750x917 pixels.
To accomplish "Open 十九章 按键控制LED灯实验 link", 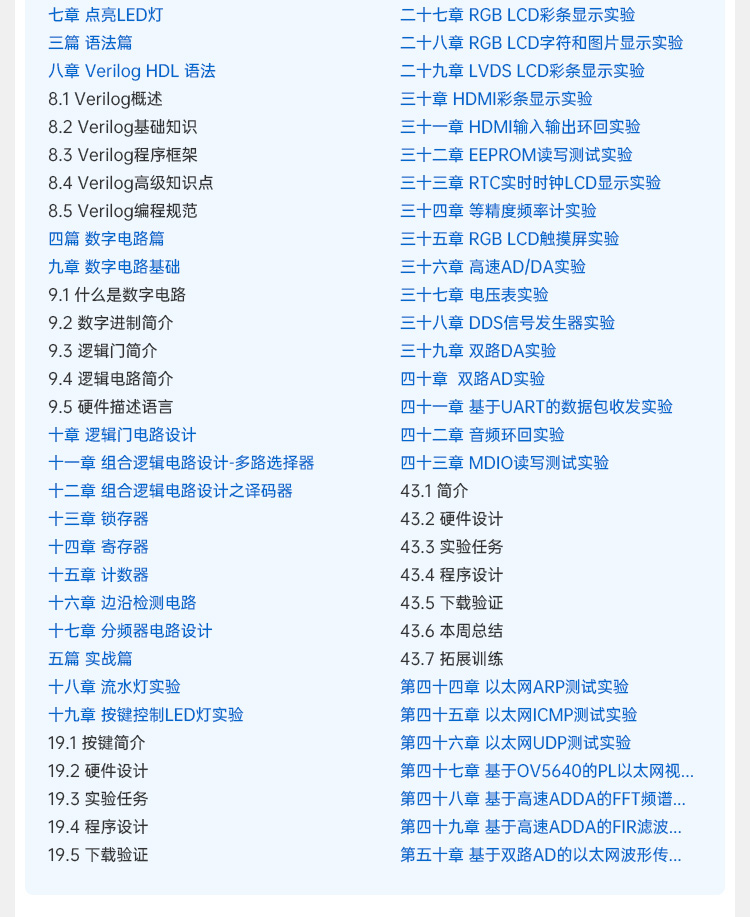I will click(146, 715).
